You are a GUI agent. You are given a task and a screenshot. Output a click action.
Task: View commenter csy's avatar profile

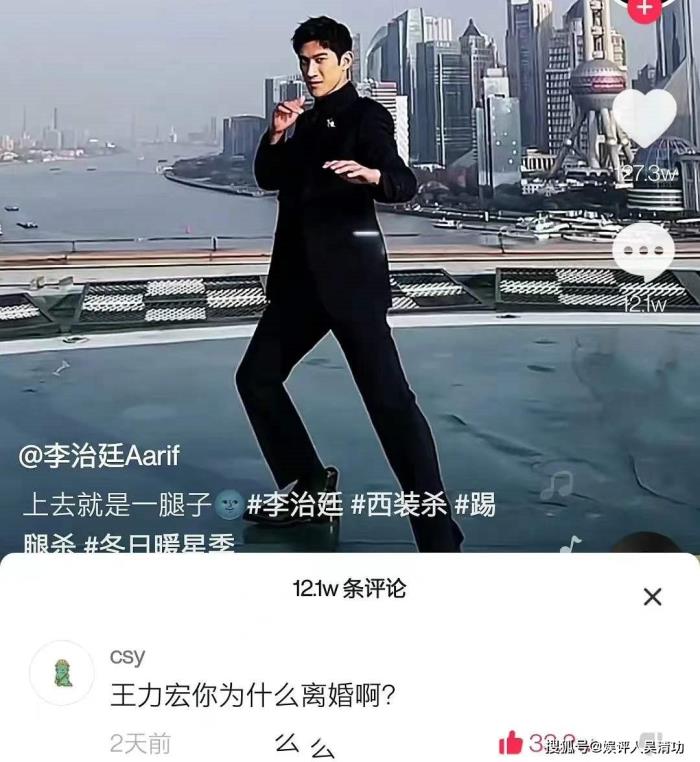coord(62,672)
